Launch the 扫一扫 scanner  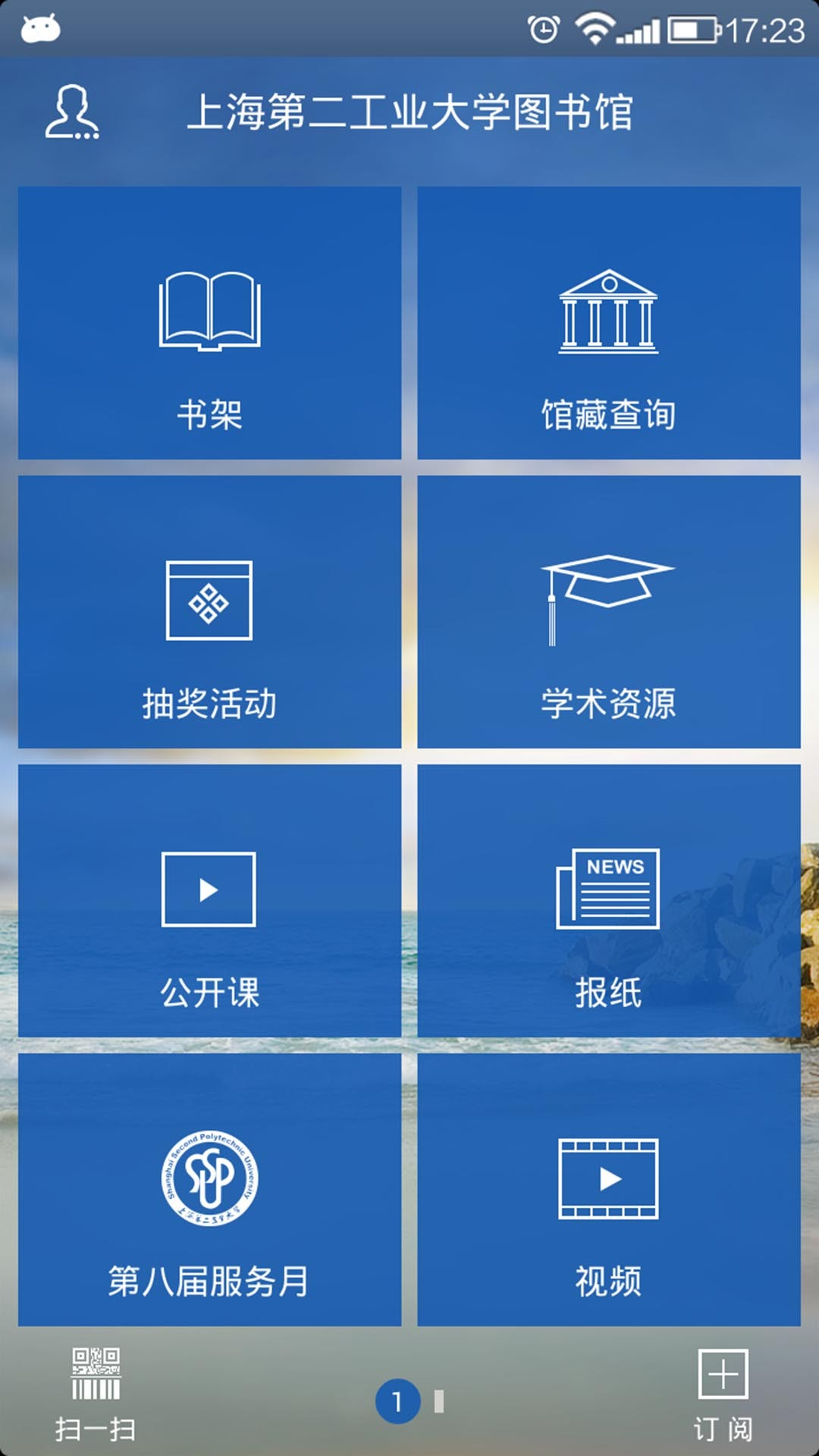[96, 1394]
